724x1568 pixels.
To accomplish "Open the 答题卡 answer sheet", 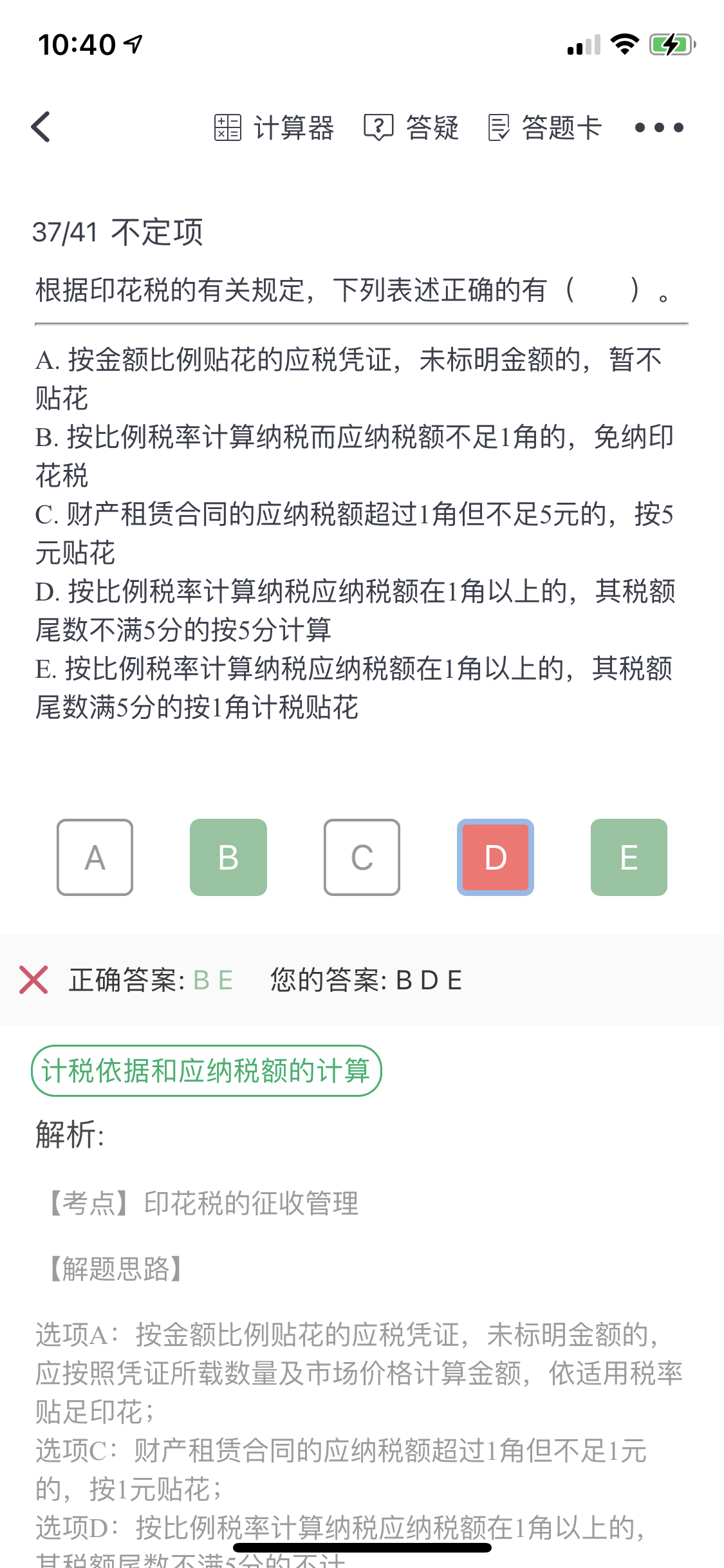I will pos(545,127).
